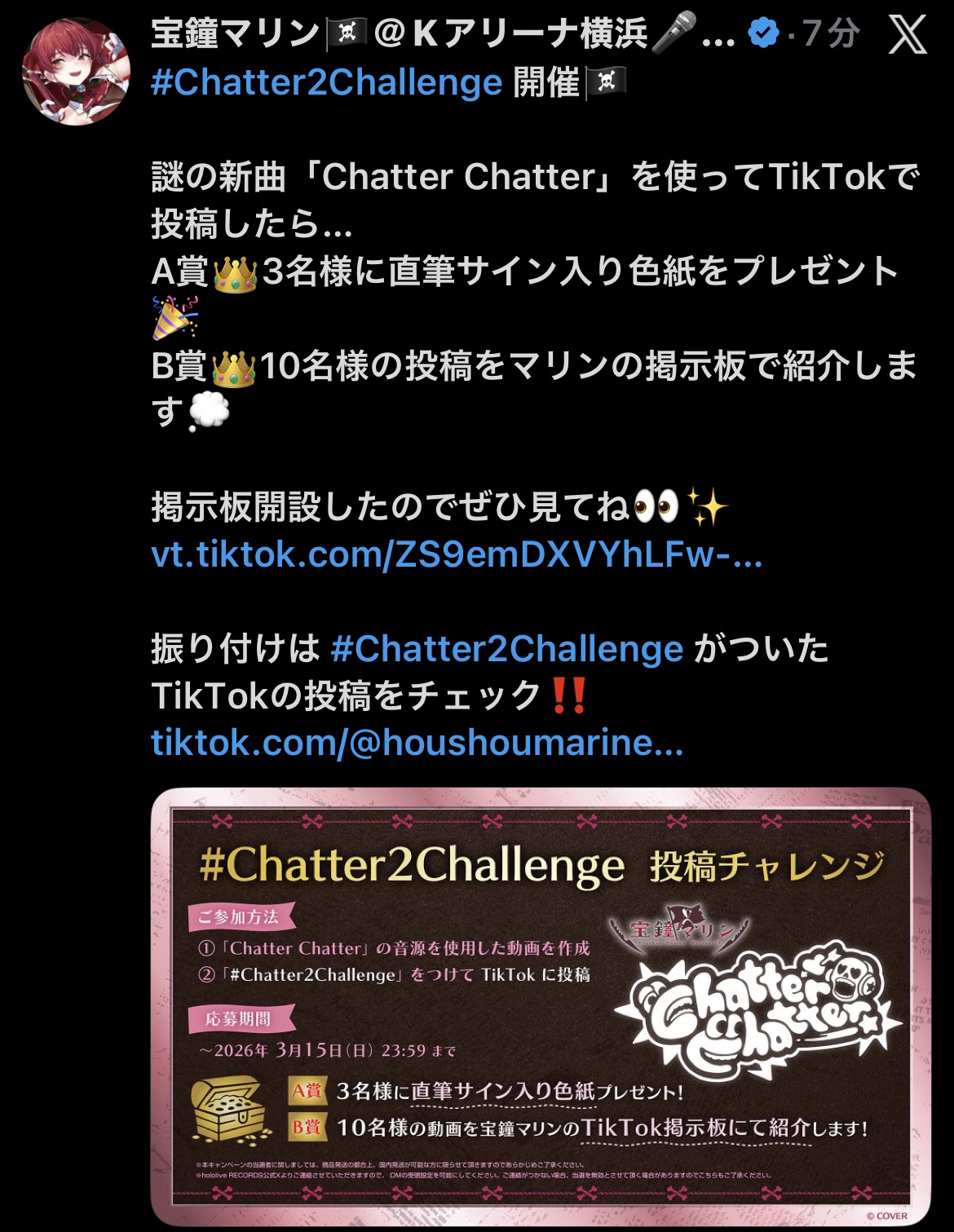954x1232 pixels.
Task: Open Houshou Marine's profile avatar
Action: point(76,71)
